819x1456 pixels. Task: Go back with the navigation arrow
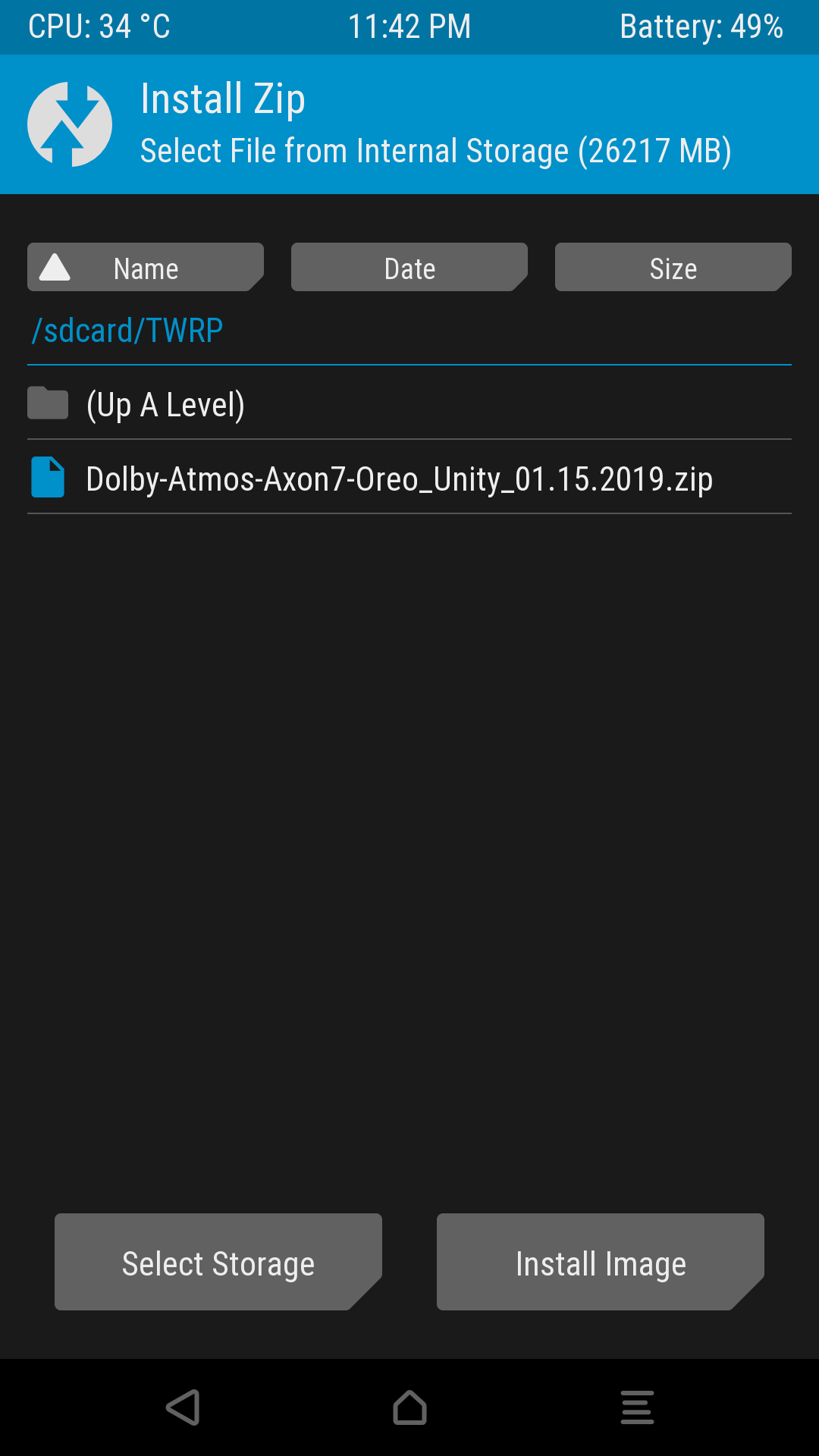point(183,1407)
